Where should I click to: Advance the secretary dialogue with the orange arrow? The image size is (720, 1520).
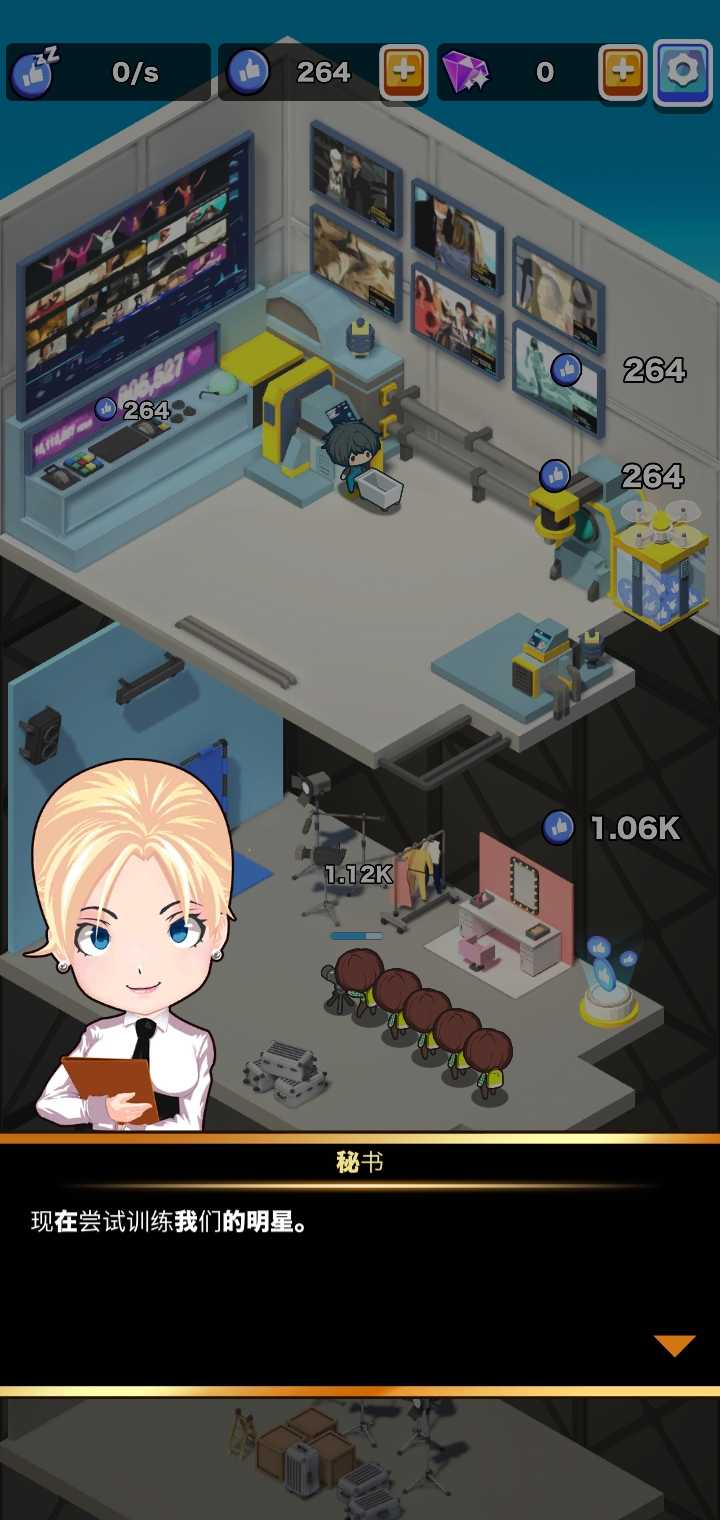[674, 1346]
